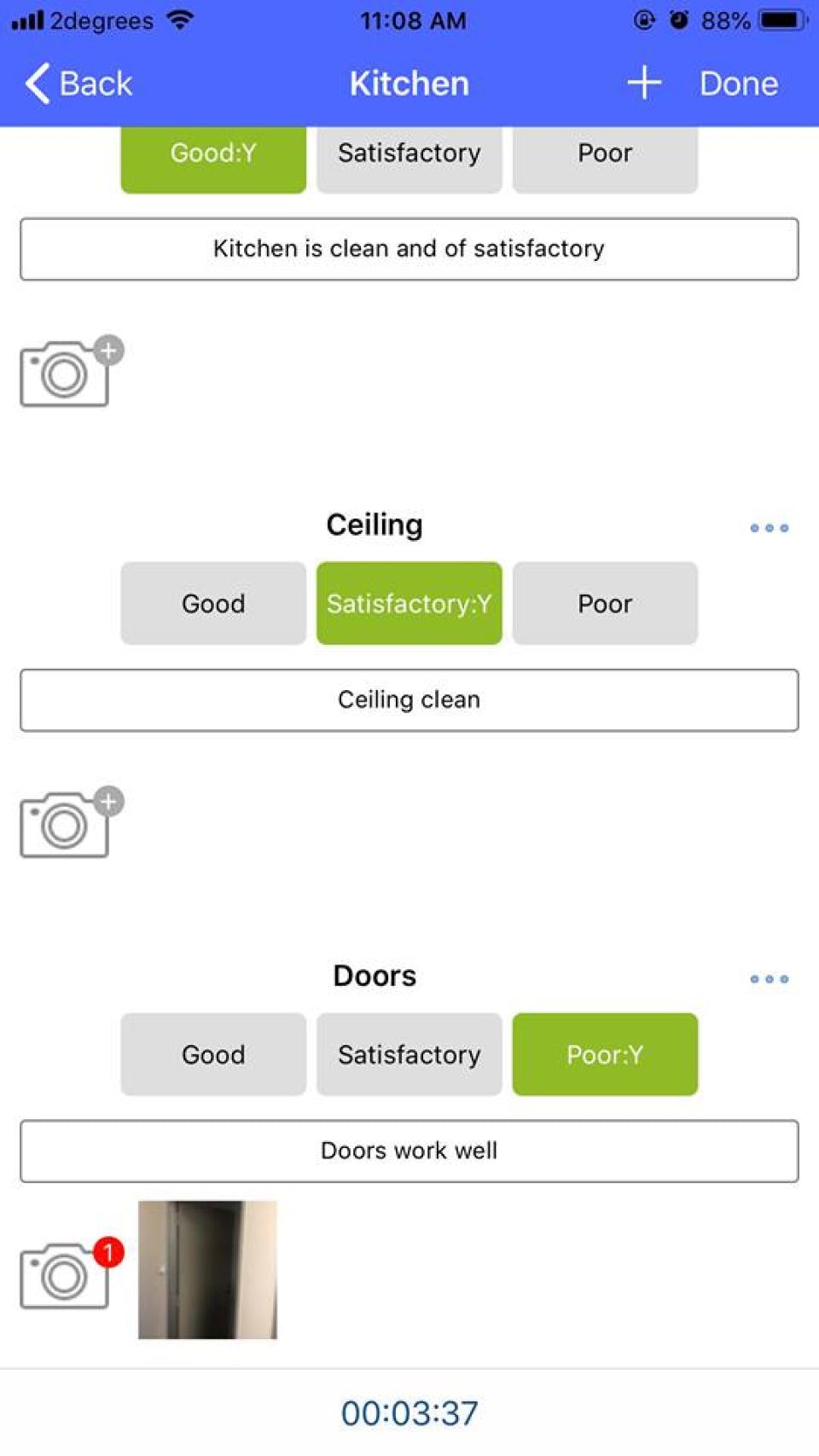Tap the 00:03:37 inspection timer
The image size is (819, 1456).
pyautogui.click(x=409, y=1412)
